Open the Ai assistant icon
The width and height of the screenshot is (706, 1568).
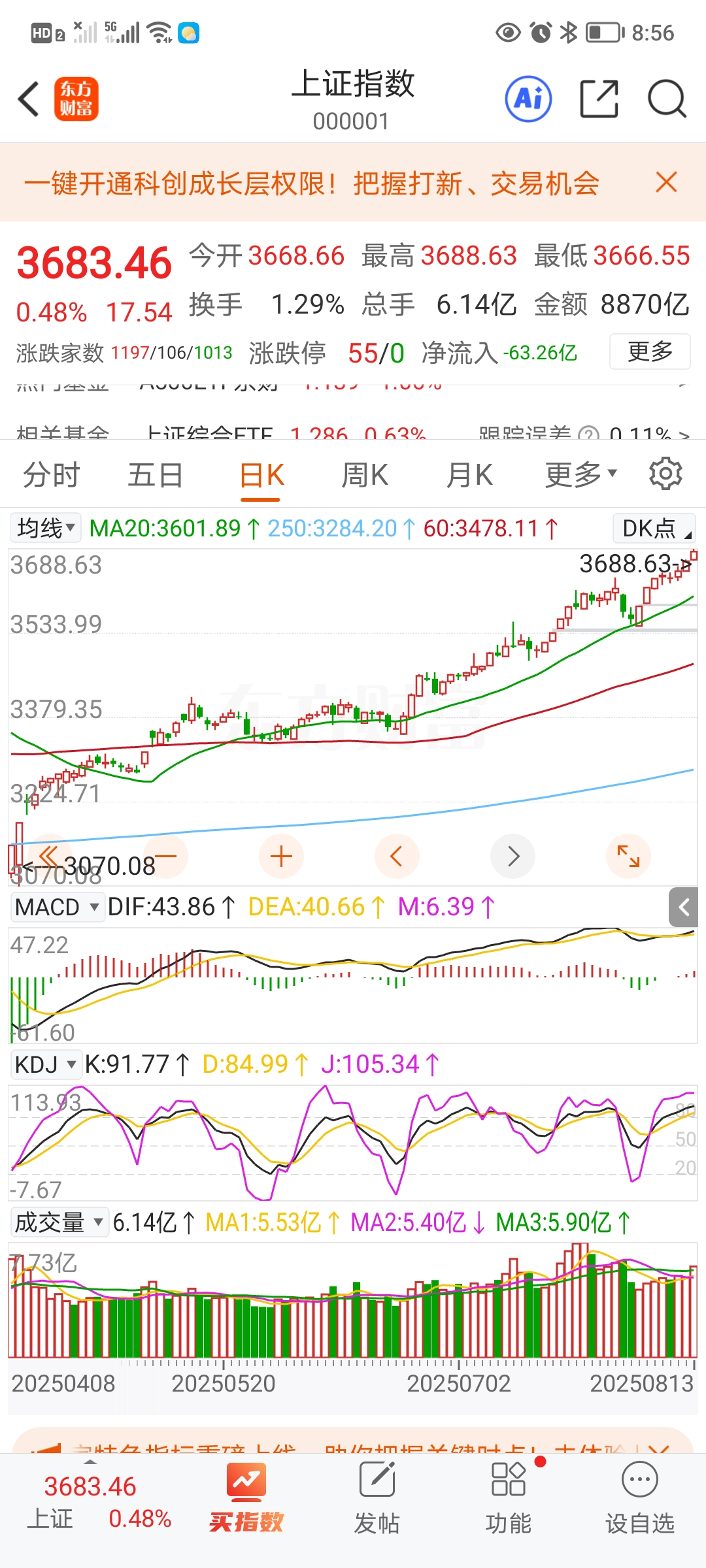pyautogui.click(x=528, y=99)
